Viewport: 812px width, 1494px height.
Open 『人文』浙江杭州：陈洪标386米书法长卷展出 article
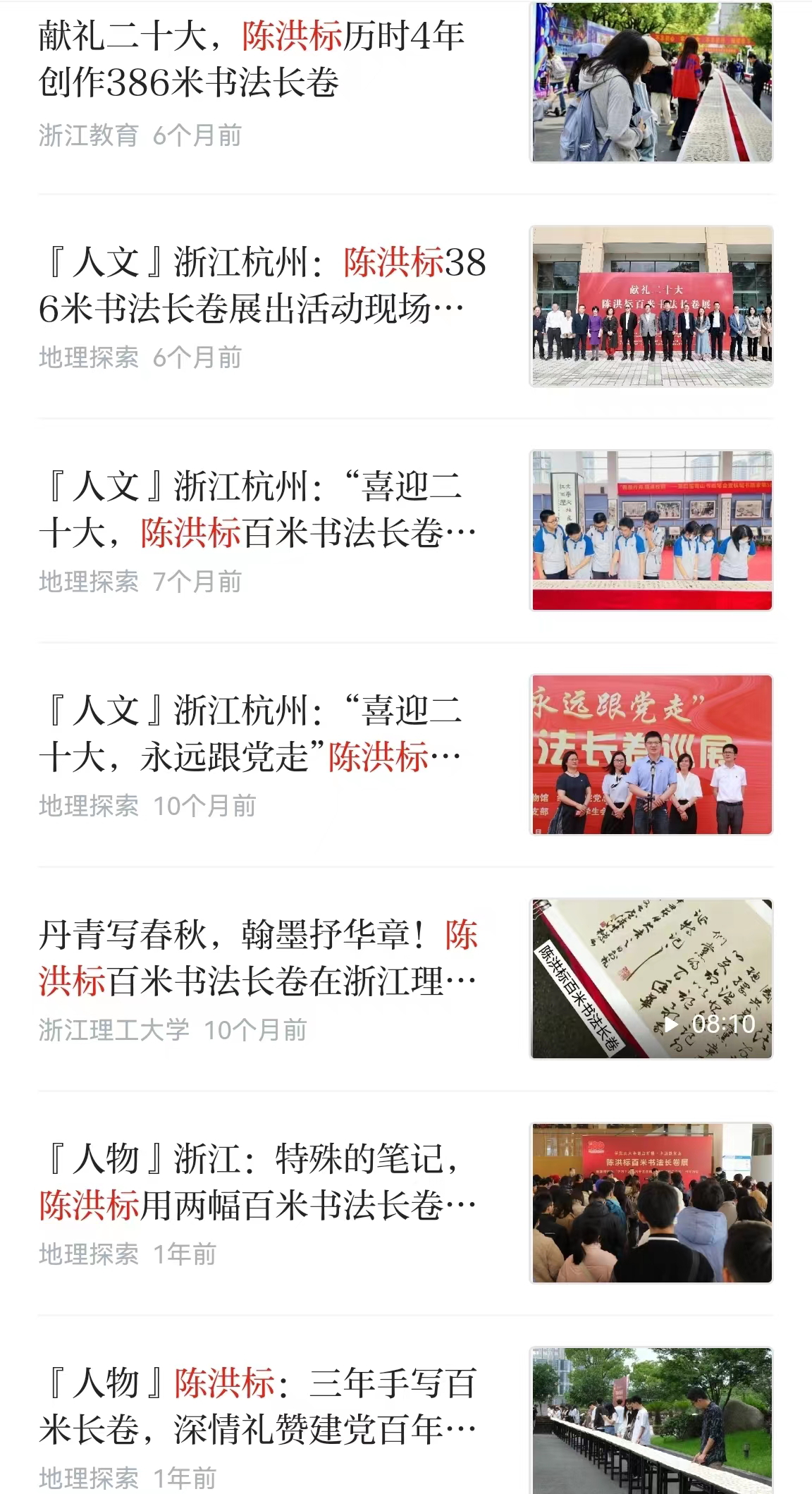click(x=262, y=286)
